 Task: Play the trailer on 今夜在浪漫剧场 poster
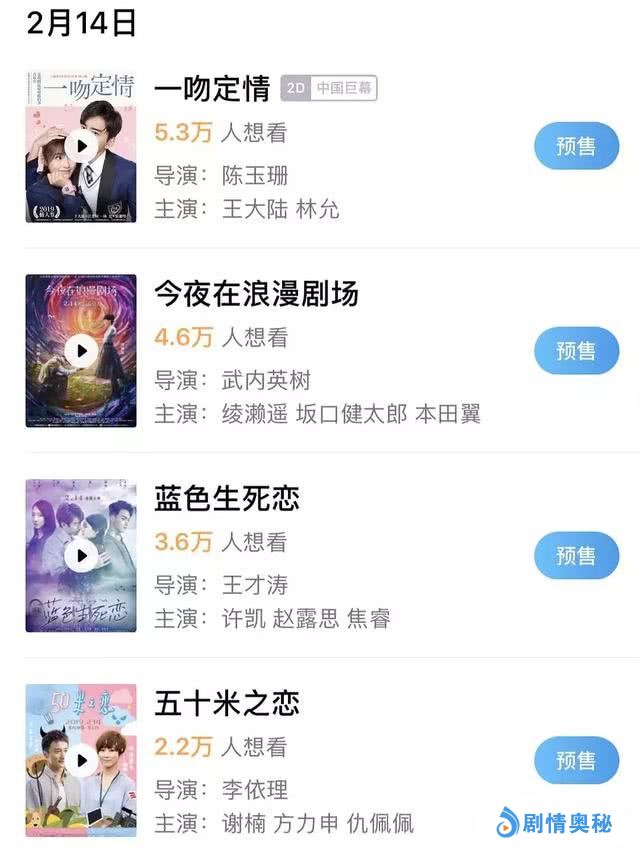coord(81,350)
